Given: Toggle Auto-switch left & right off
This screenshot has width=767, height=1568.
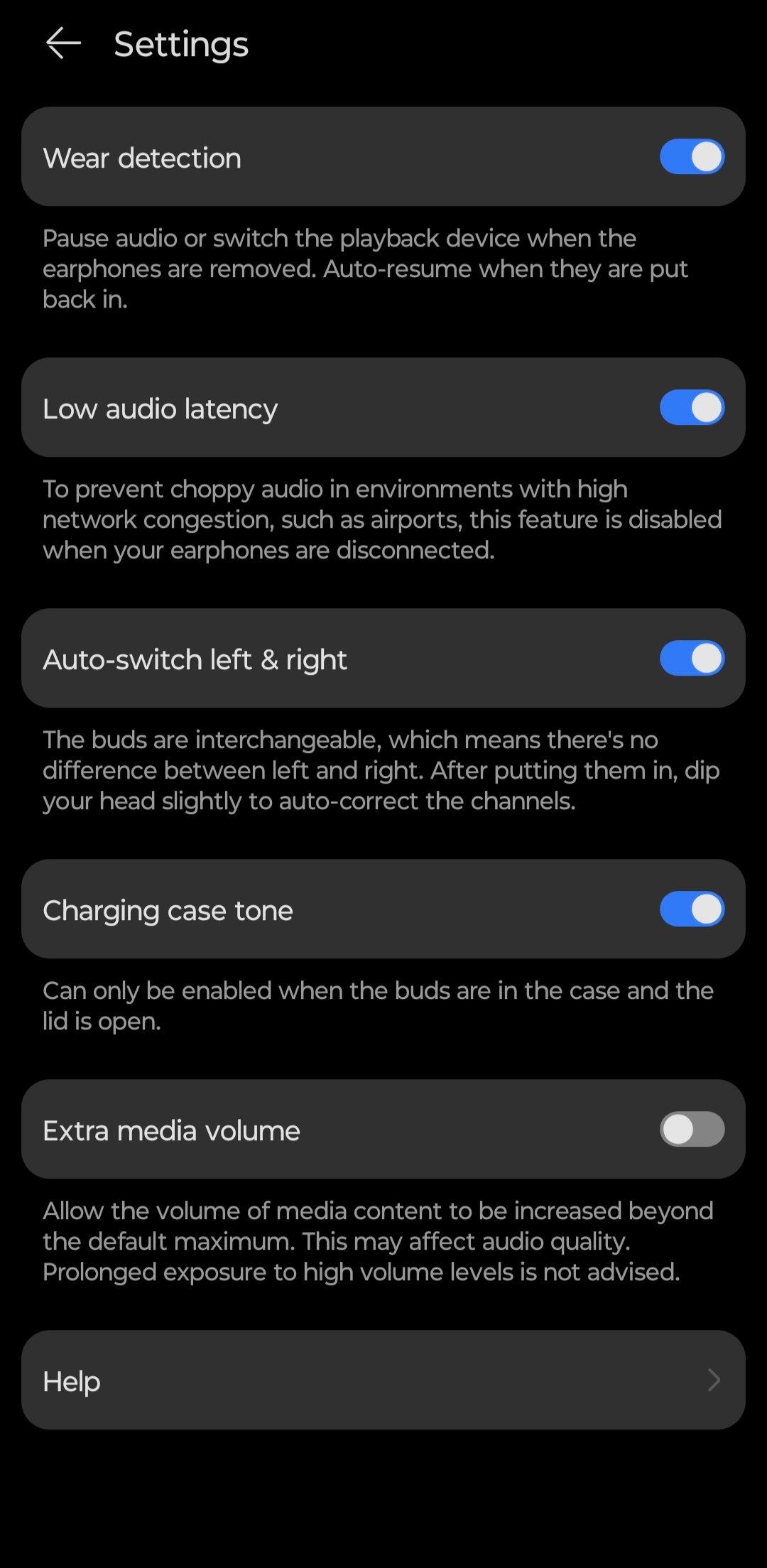Looking at the screenshot, I should tap(692, 659).
